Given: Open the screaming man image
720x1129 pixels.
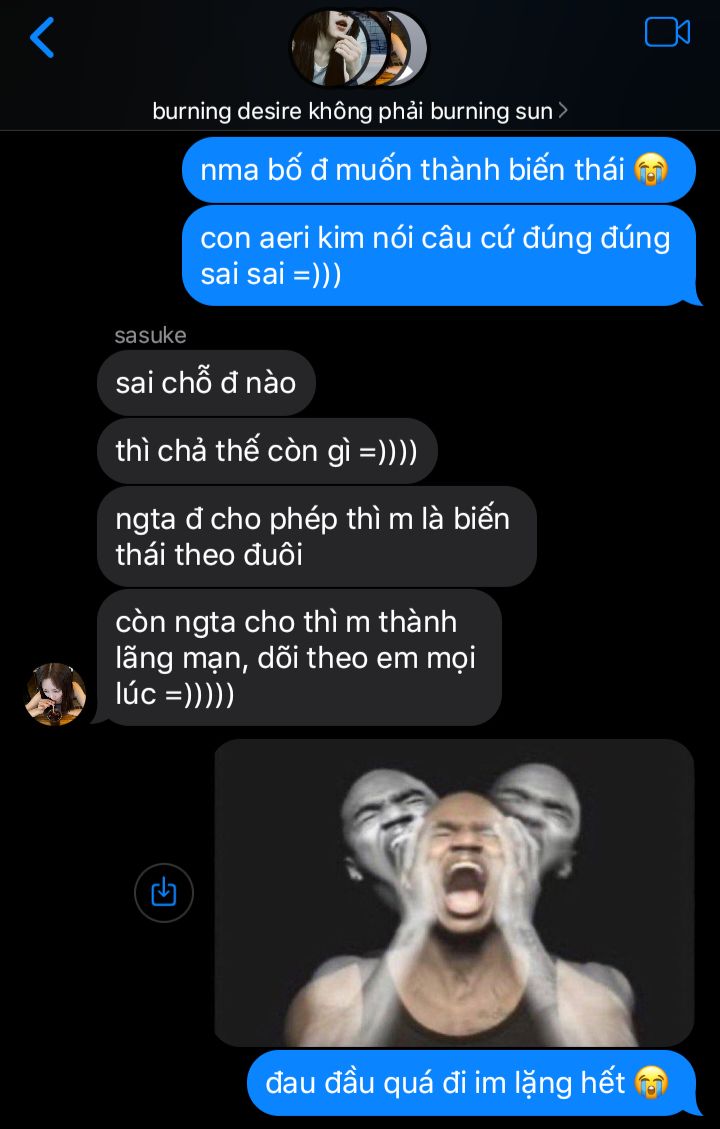Looking at the screenshot, I should pos(454,892).
